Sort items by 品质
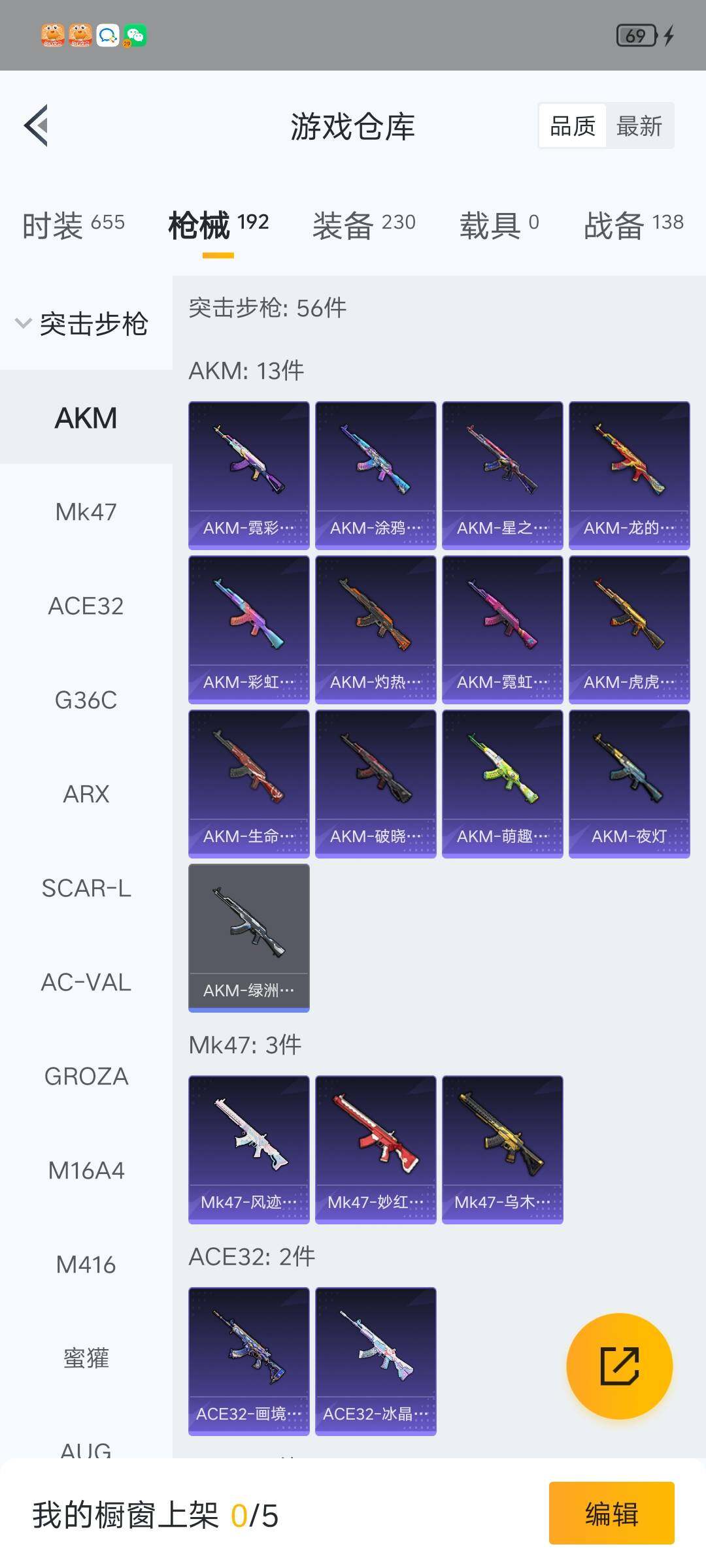The height and width of the screenshot is (1568, 706). point(573,125)
